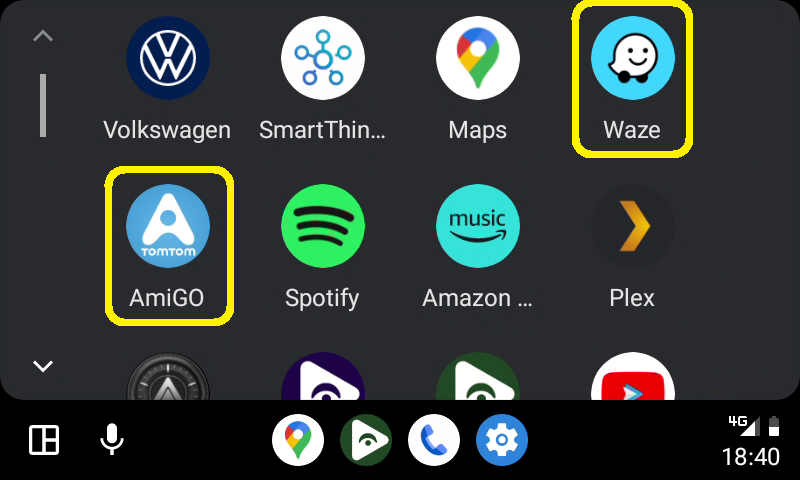Open the Volkswagen app
800x480 pixels.
[167, 59]
